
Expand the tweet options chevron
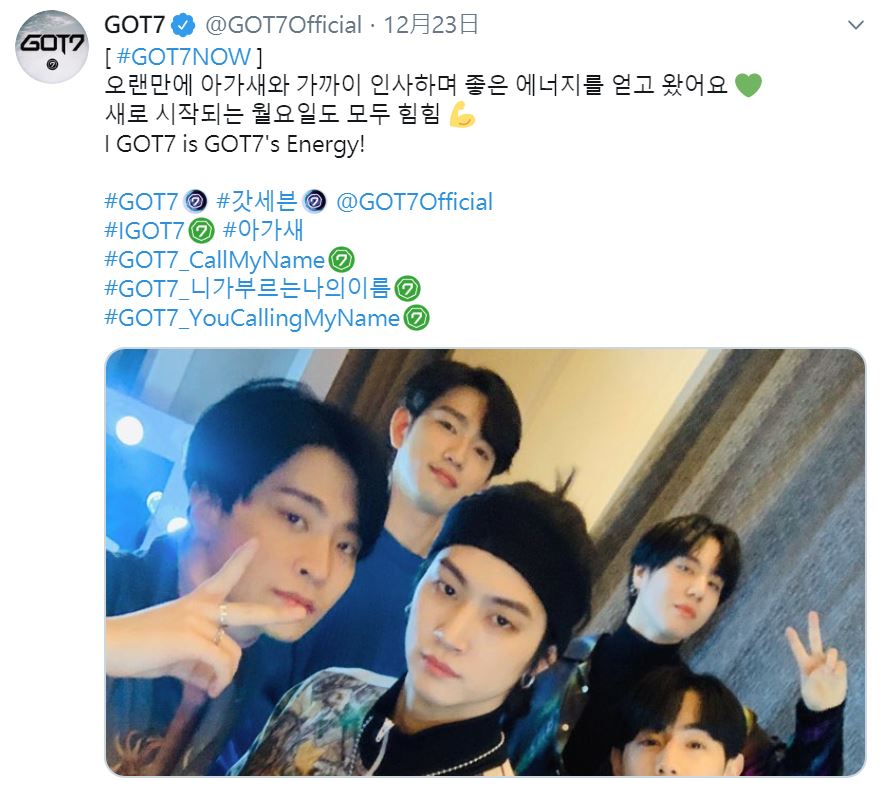855,24
